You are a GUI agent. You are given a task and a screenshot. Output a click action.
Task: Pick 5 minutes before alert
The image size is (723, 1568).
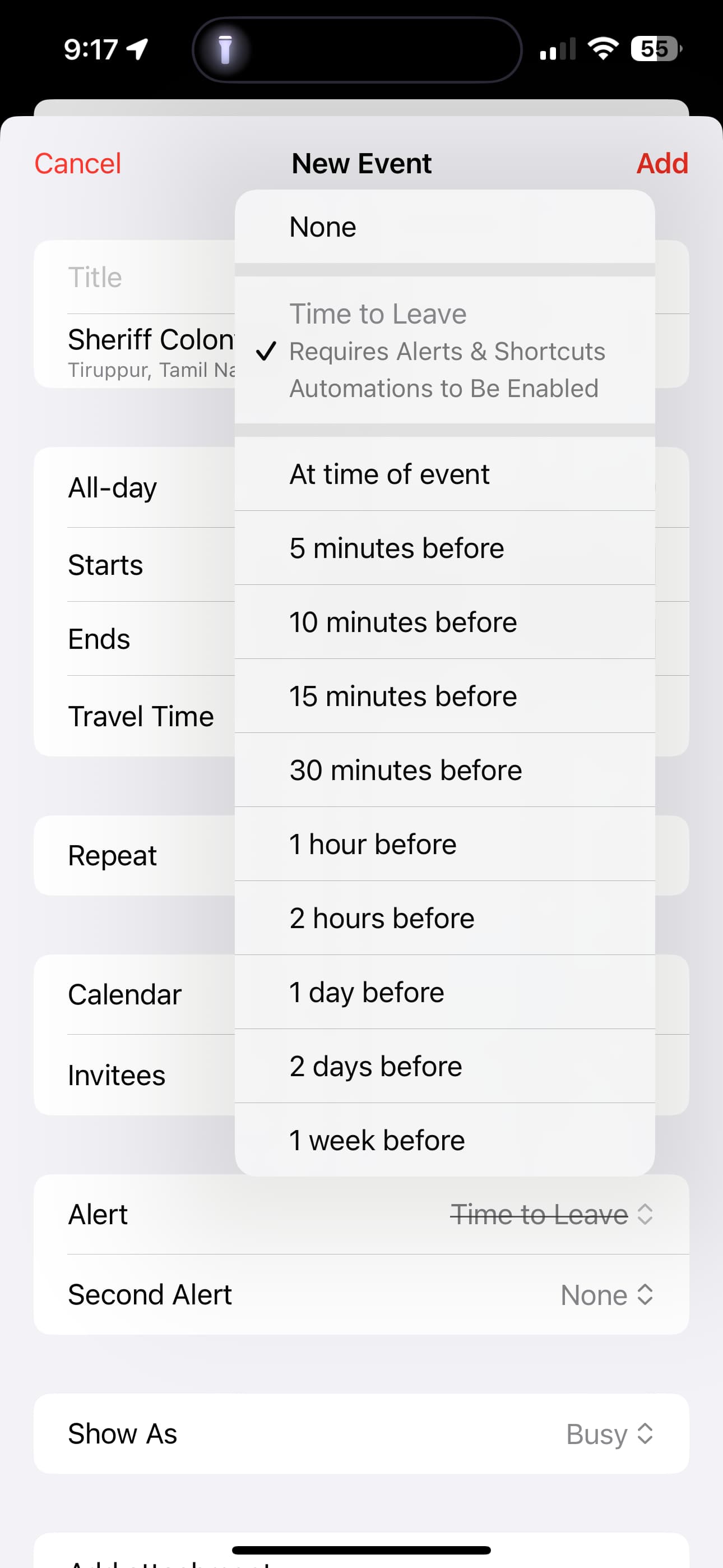445,548
